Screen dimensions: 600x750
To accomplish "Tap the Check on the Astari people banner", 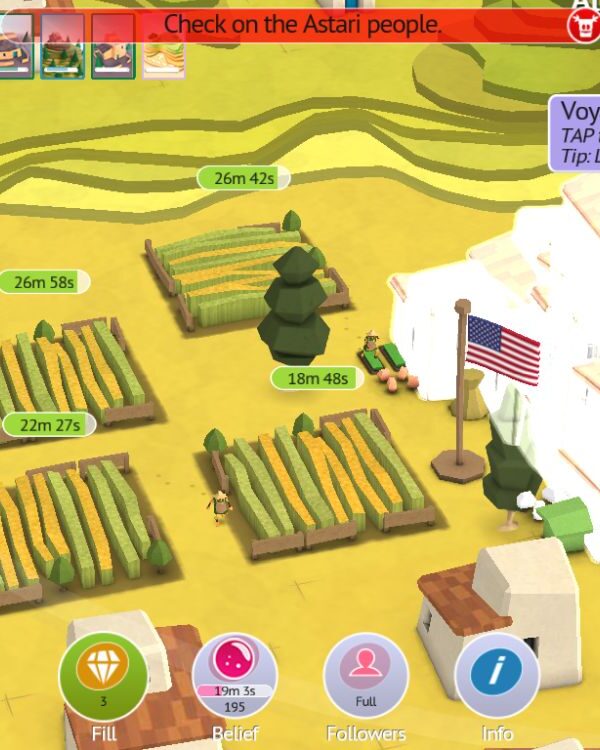I will point(302,25).
